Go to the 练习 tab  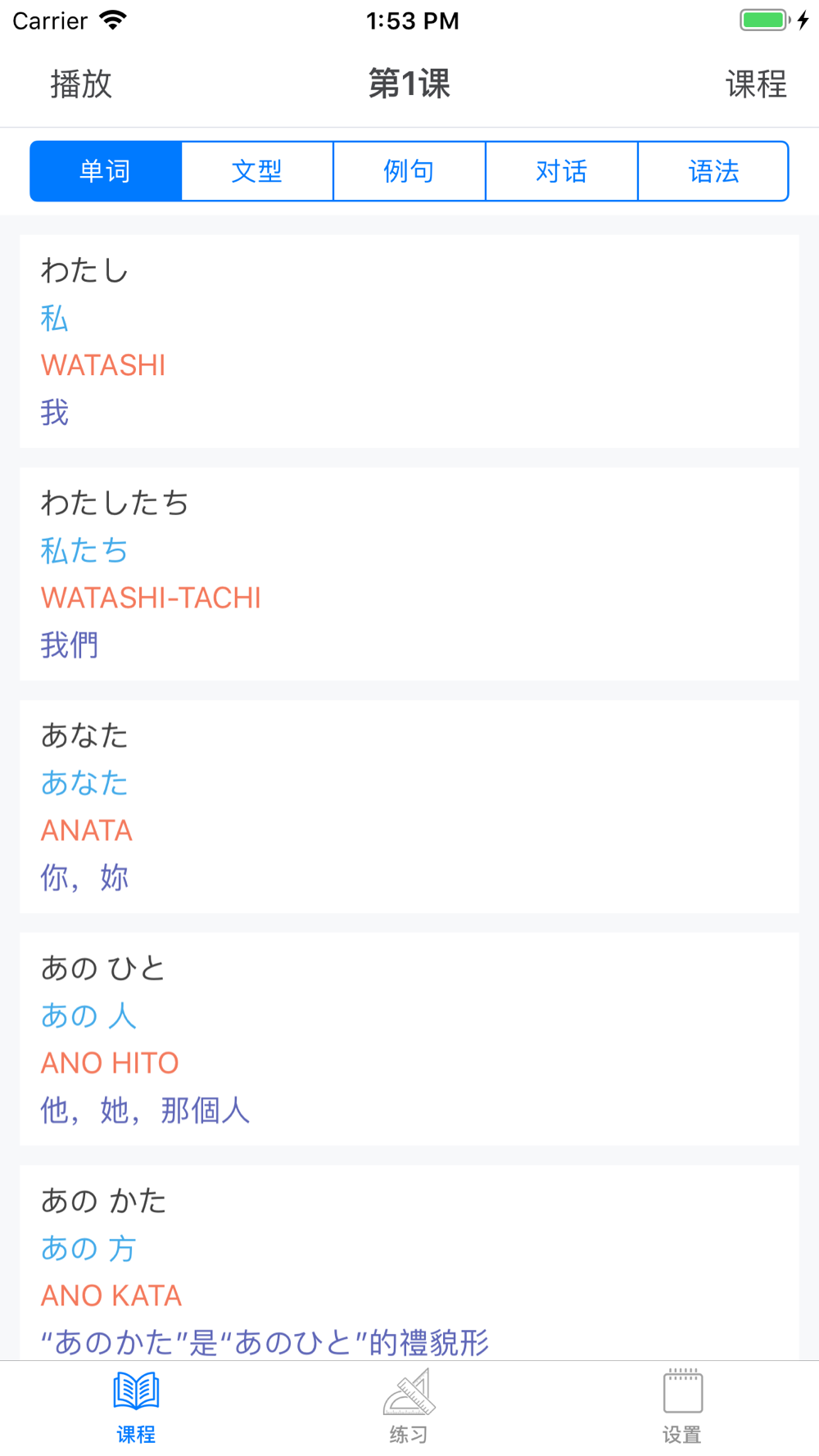(x=409, y=1409)
